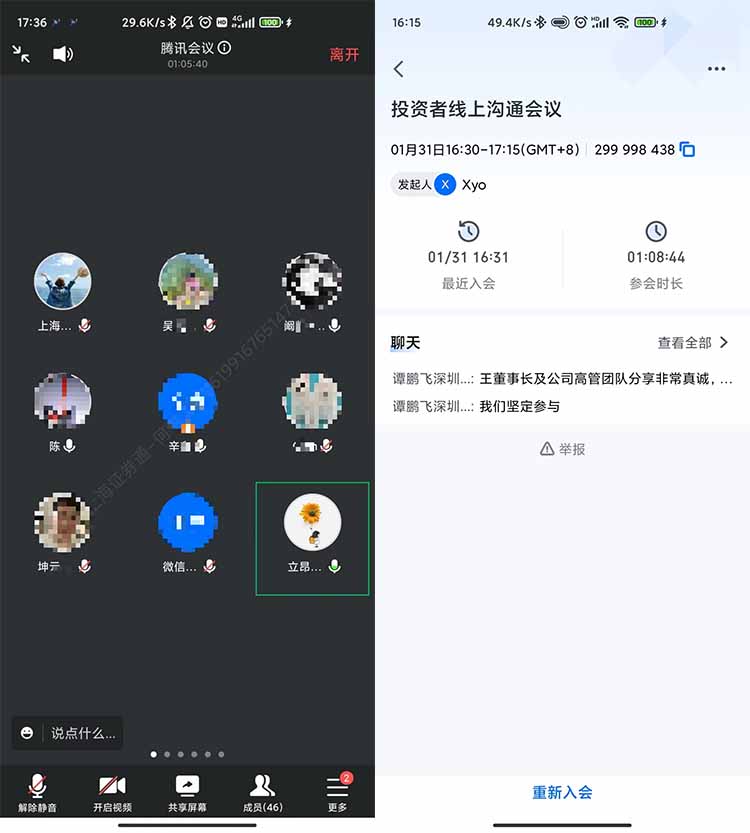Select the 立昂 participant tile
Image resolution: width=750 pixels, height=833 pixels.
[x=313, y=538]
